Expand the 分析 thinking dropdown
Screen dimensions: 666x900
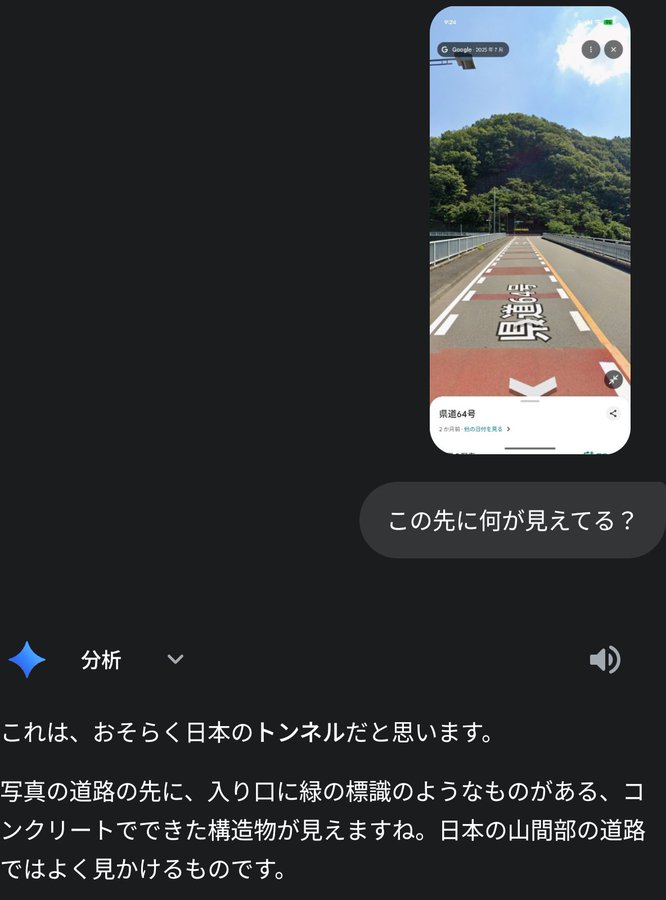click(x=175, y=660)
